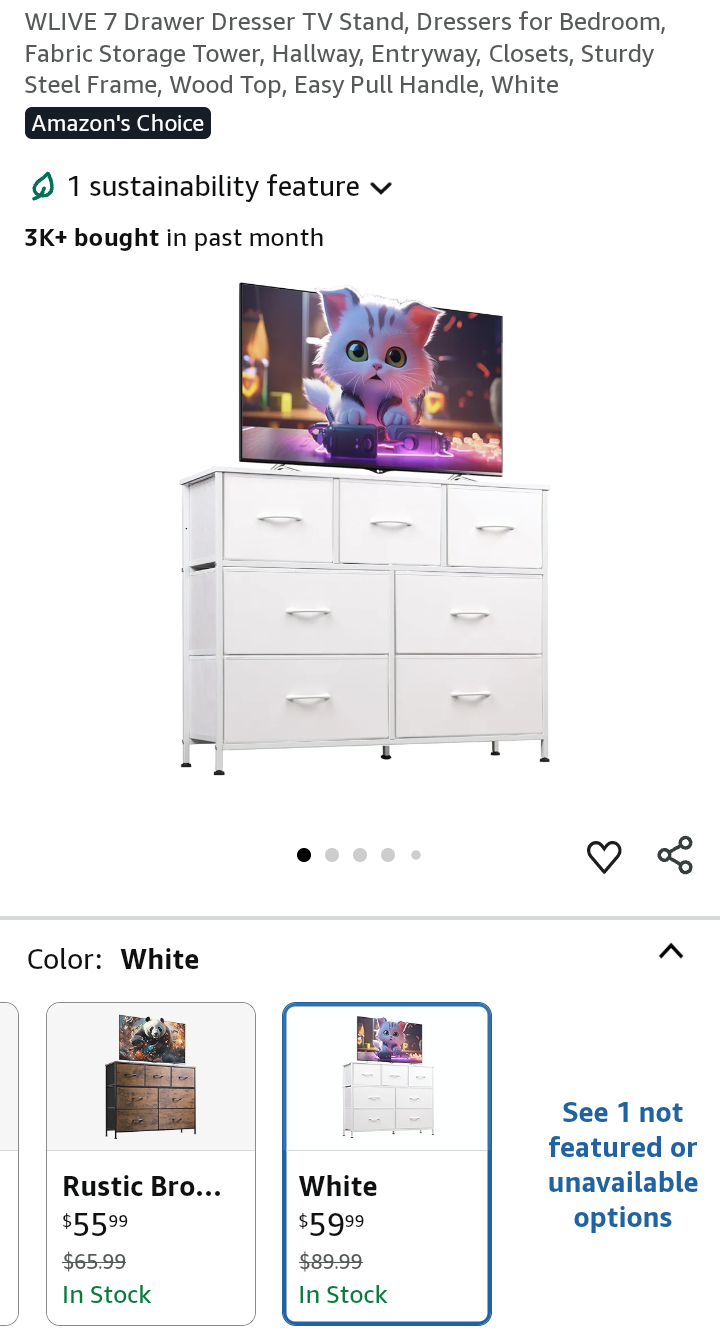Expand the sustainability feature dropdown
Viewport: 720px width, 1330px height.
tap(381, 187)
